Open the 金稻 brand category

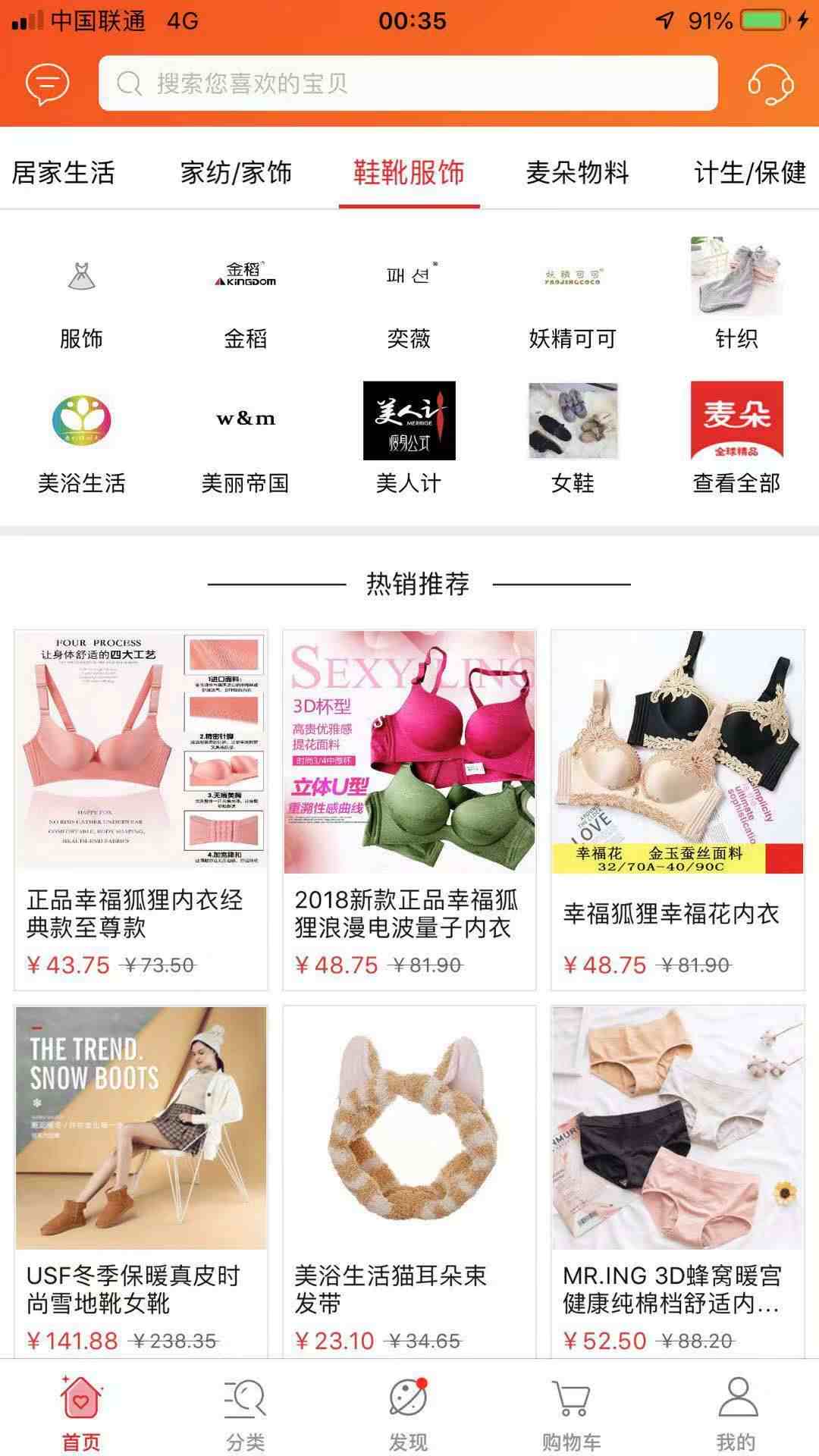(245, 297)
